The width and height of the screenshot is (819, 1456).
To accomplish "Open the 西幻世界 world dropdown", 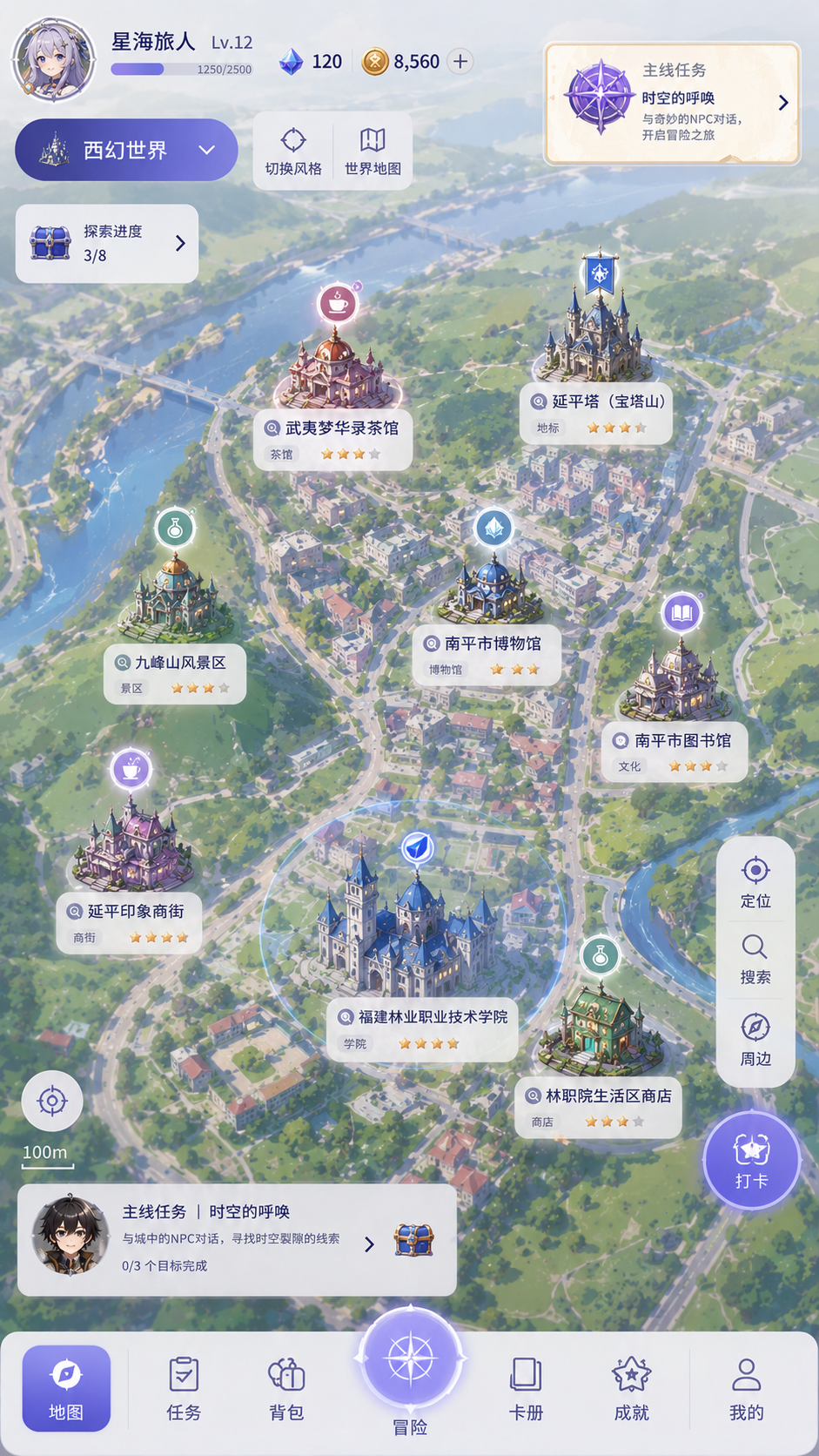I will [126, 150].
